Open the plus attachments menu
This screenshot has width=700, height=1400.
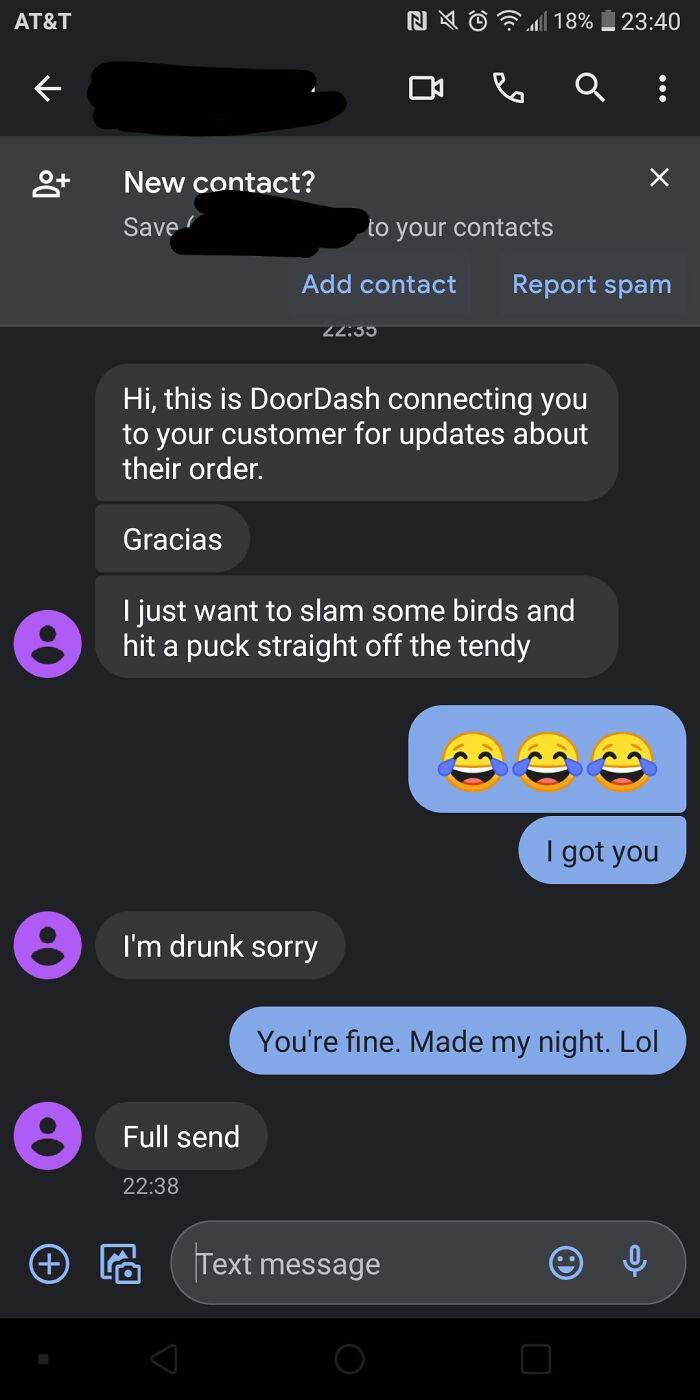(49, 1263)
